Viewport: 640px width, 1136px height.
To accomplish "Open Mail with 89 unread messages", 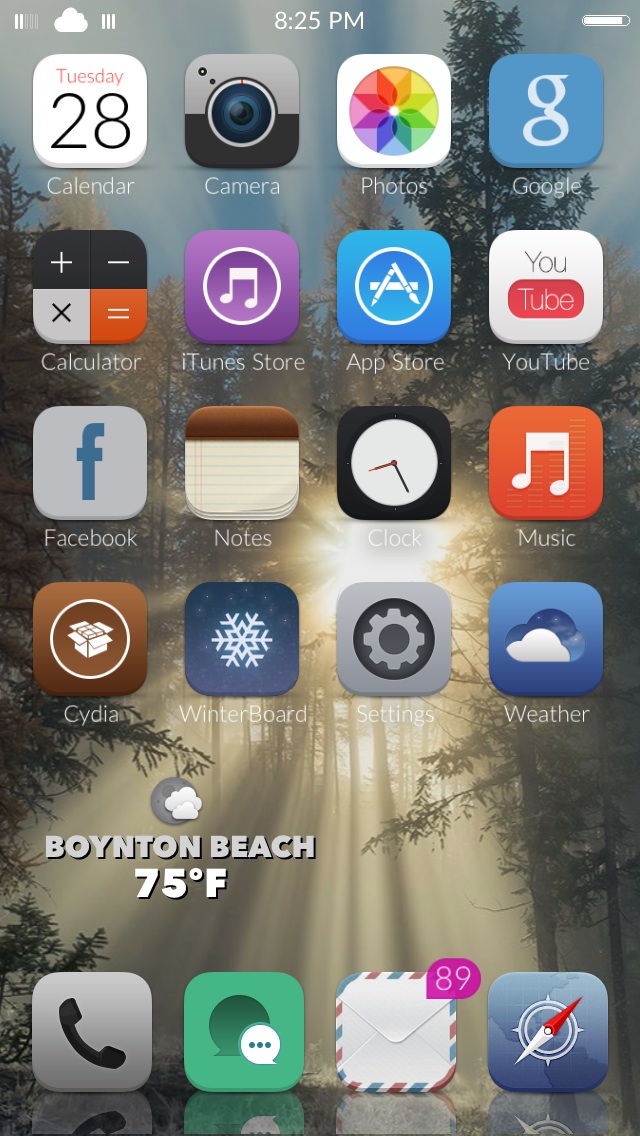I will click(x=396, y=1032).
